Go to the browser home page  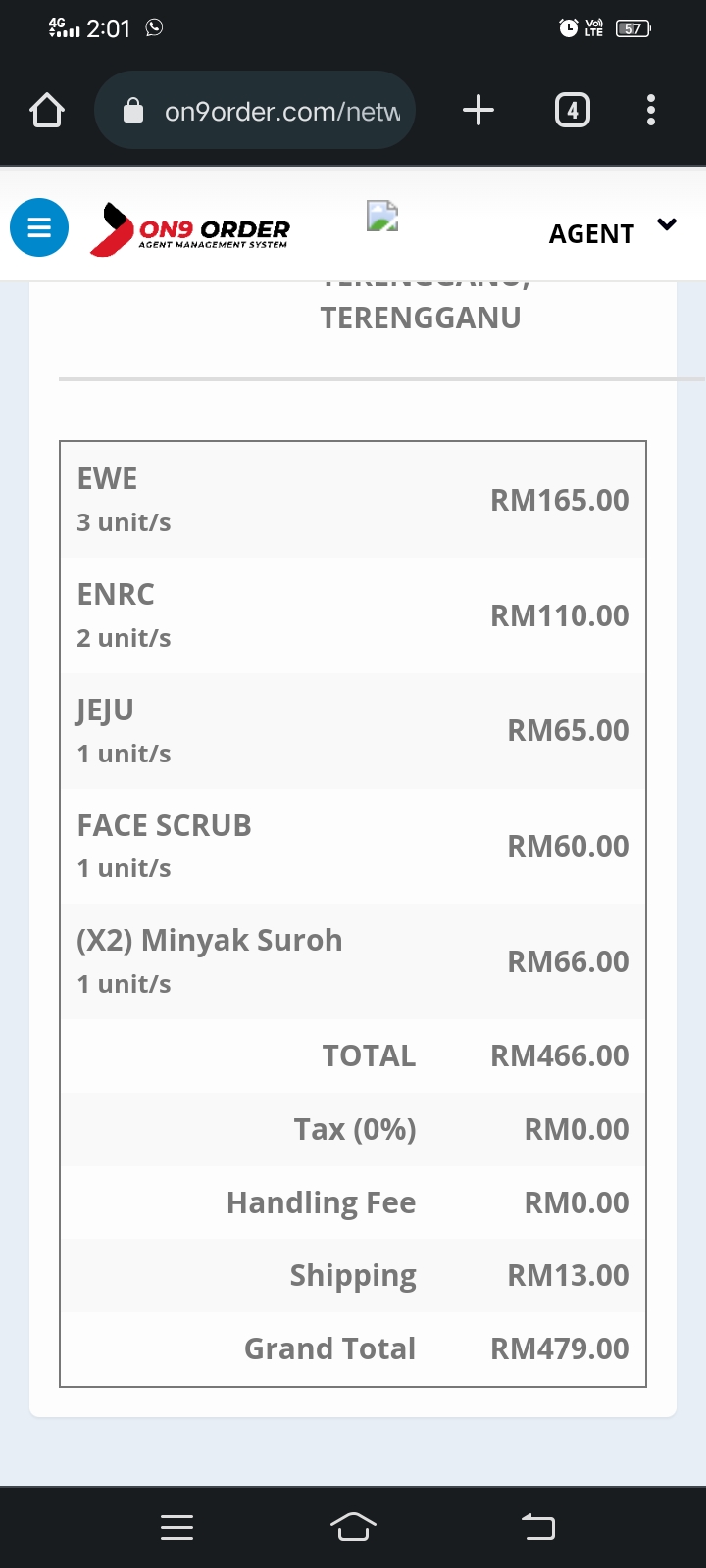coord(47,110)
